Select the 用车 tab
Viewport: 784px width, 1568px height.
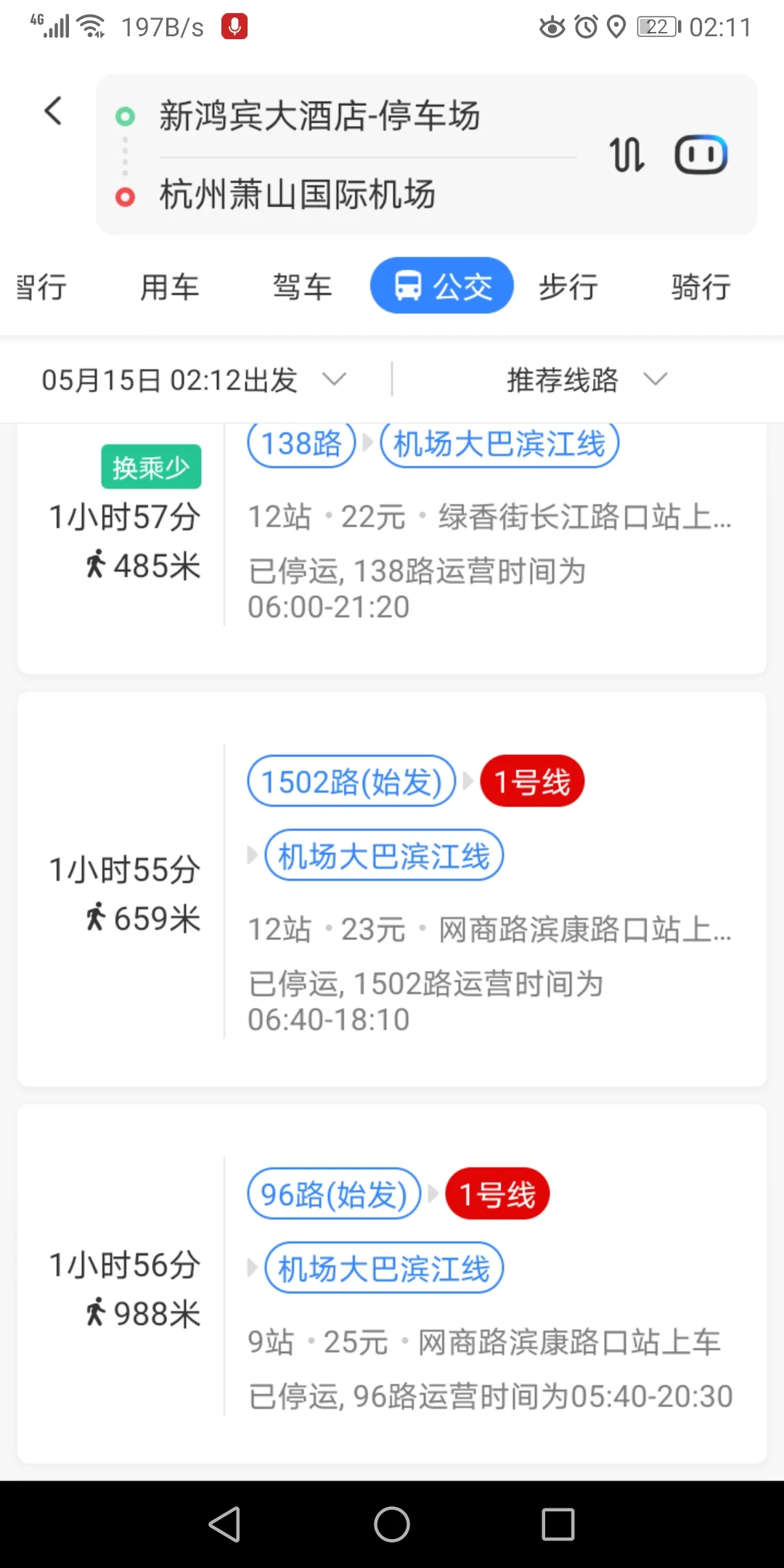[170, 286]
